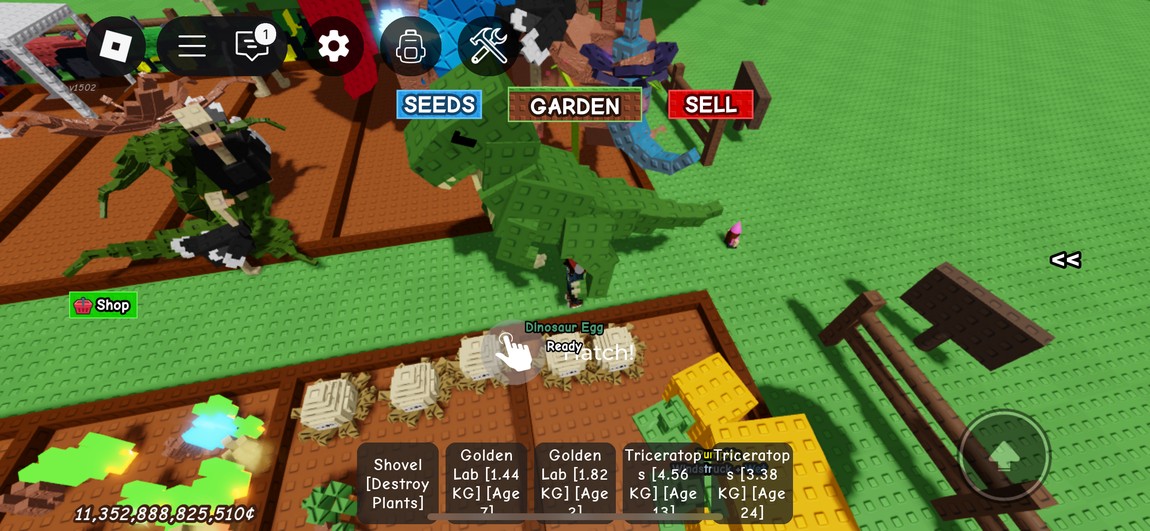Tap the jump arrow button
Screen dimensions: 1150x531
1004,456
